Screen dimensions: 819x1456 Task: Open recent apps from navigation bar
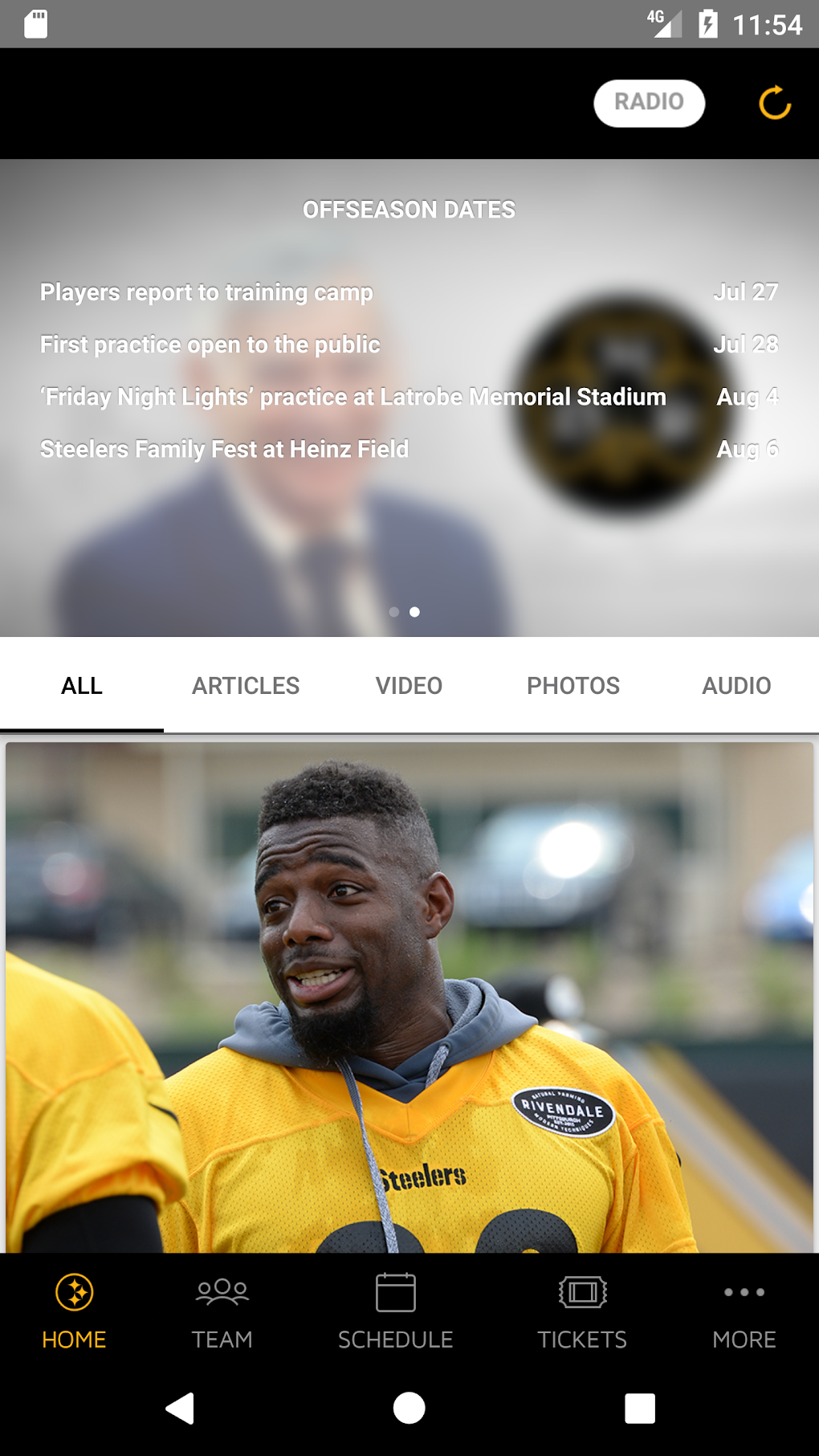(639, 1408)
